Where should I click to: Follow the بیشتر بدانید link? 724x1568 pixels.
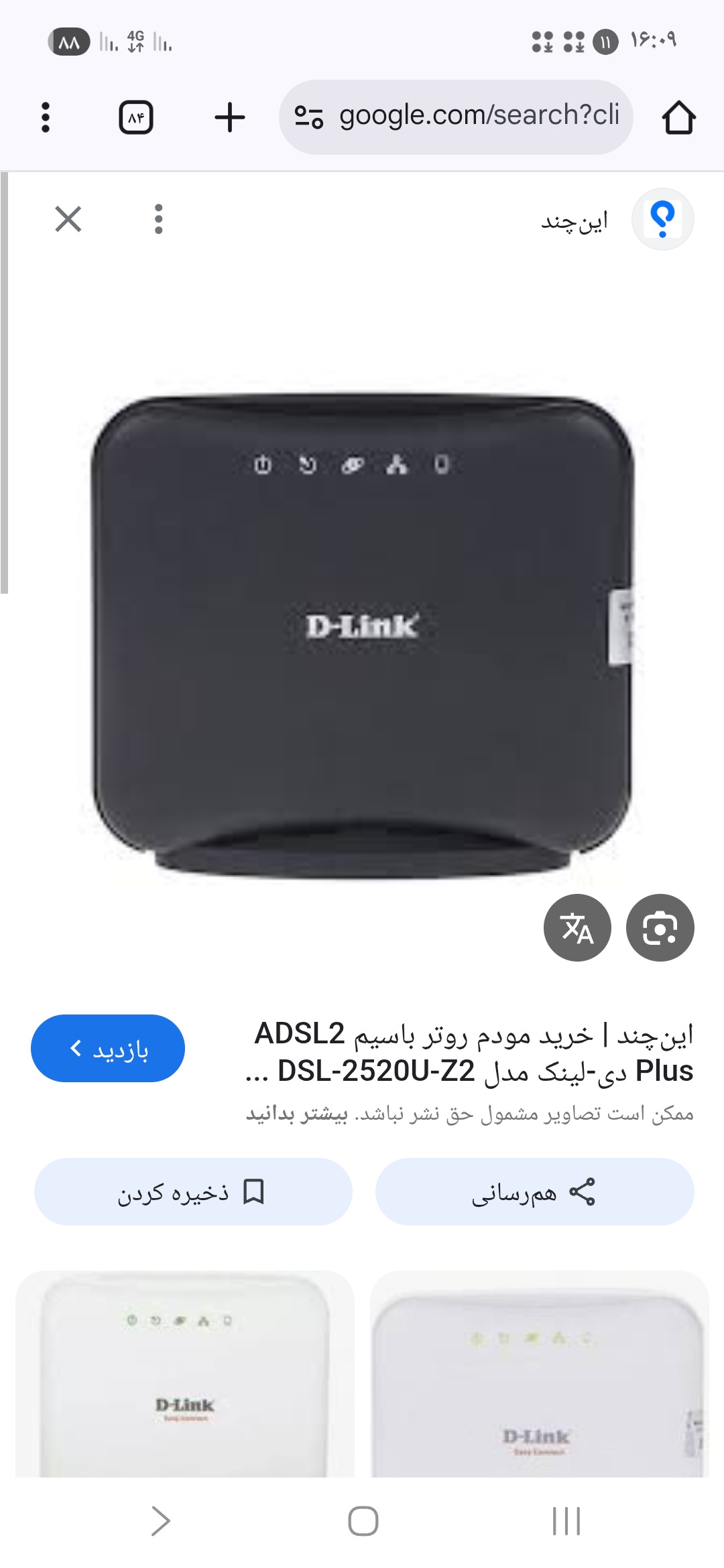tap(297, 1114)
